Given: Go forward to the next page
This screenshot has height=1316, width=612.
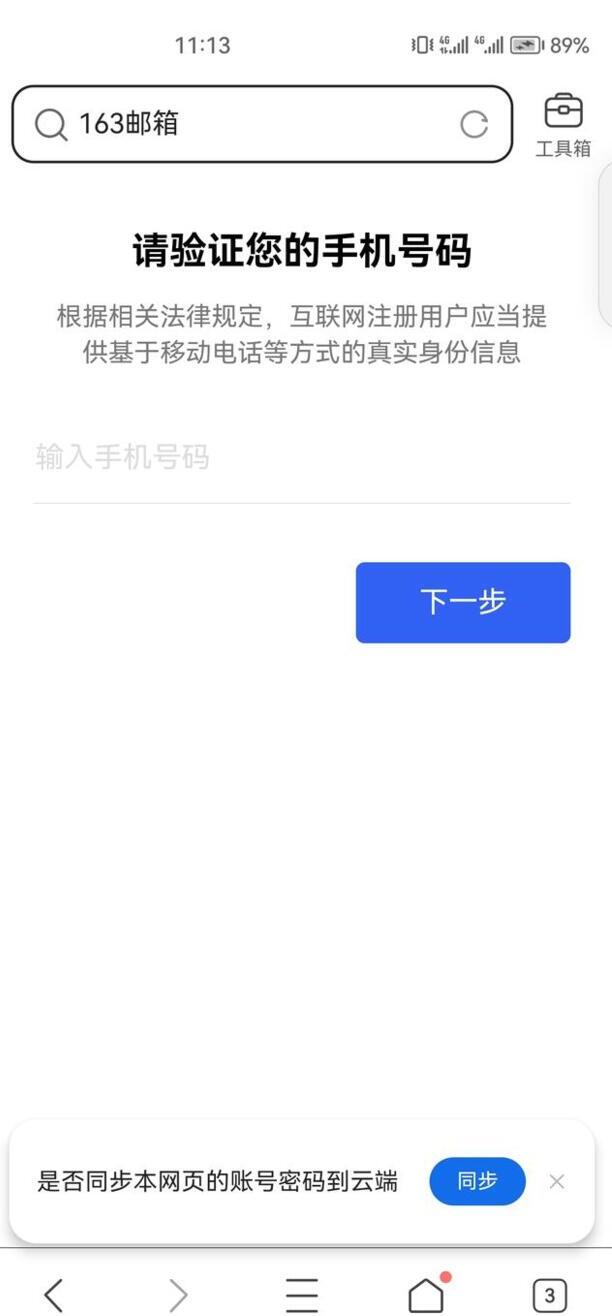Looking at the screenshot, I should coord(178,1294).
